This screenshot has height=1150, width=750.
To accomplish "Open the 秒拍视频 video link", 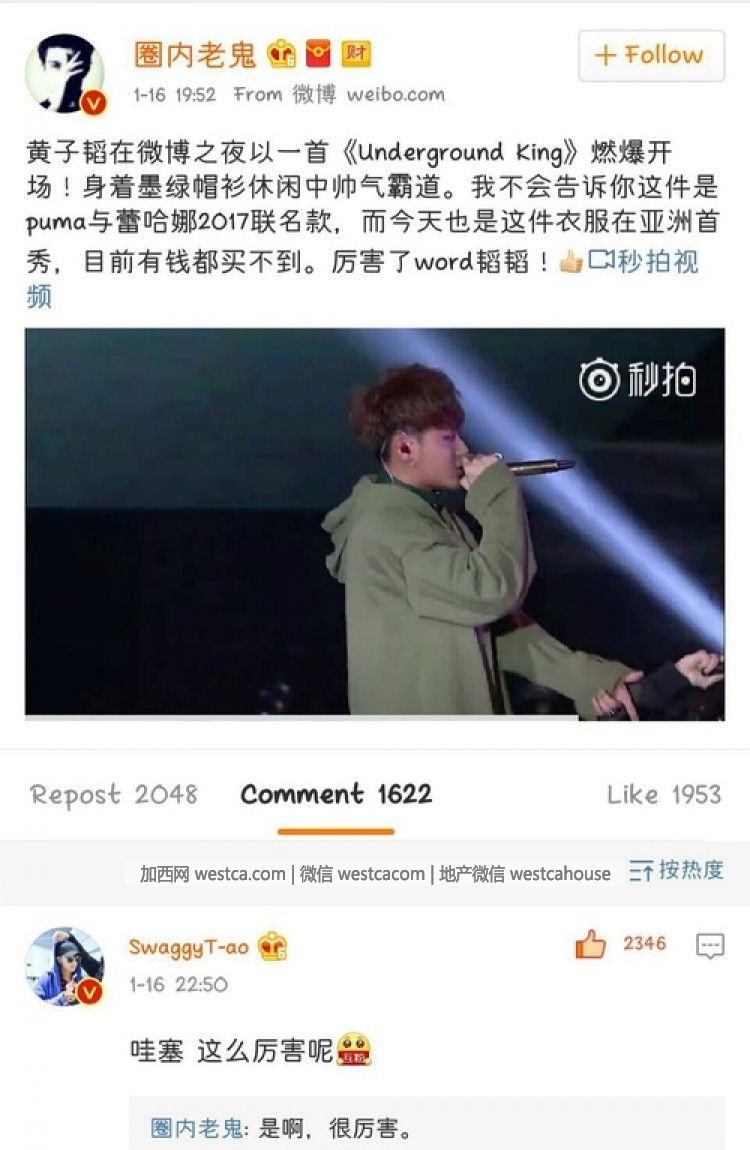I will (x=643, y=262).
